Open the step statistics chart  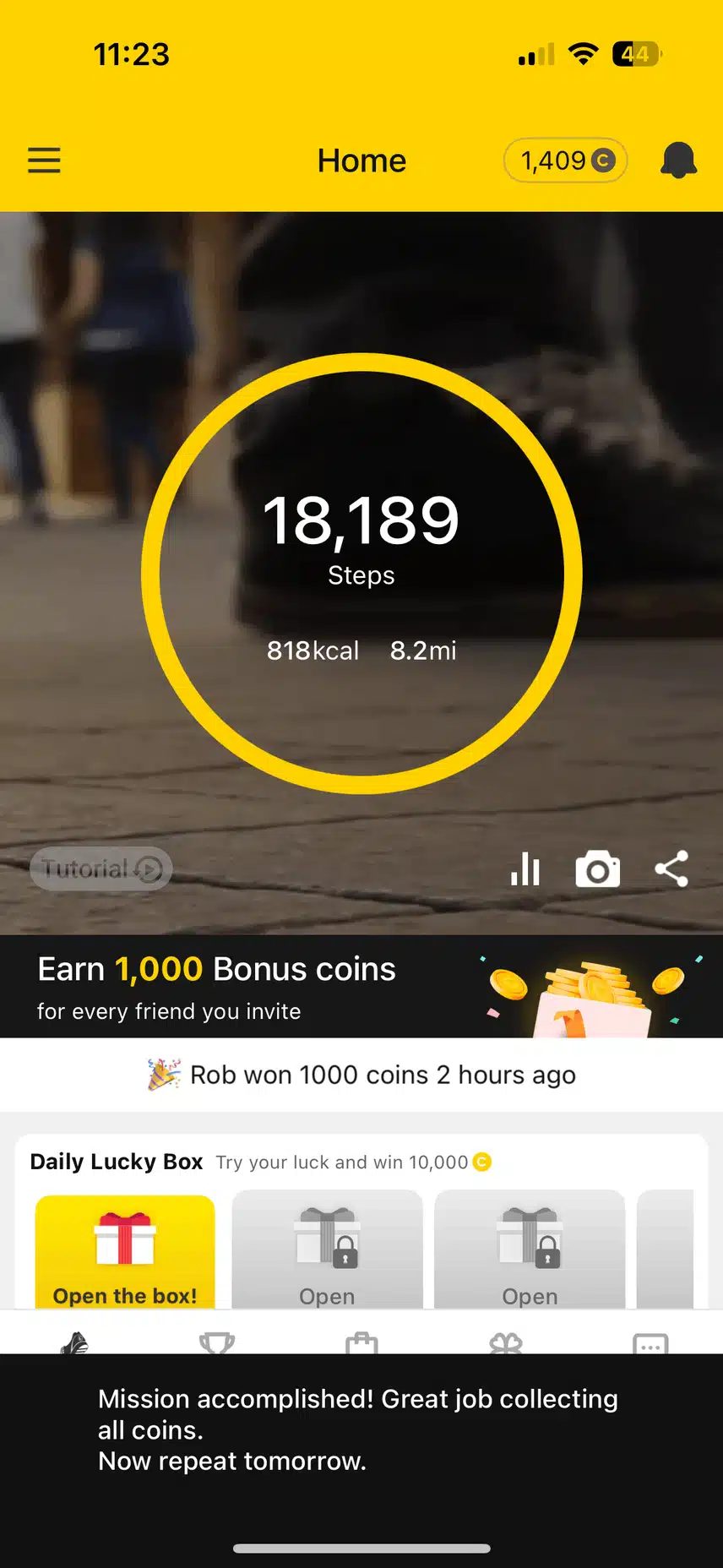point(525,868)
